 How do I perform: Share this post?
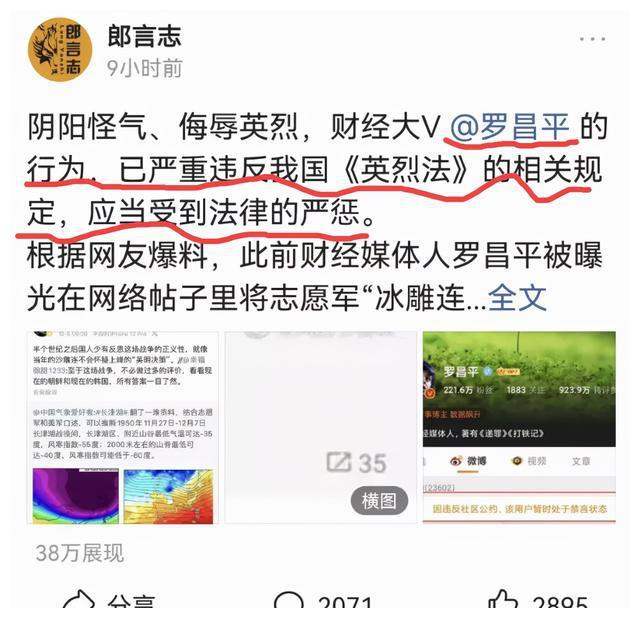pos(108,603)
